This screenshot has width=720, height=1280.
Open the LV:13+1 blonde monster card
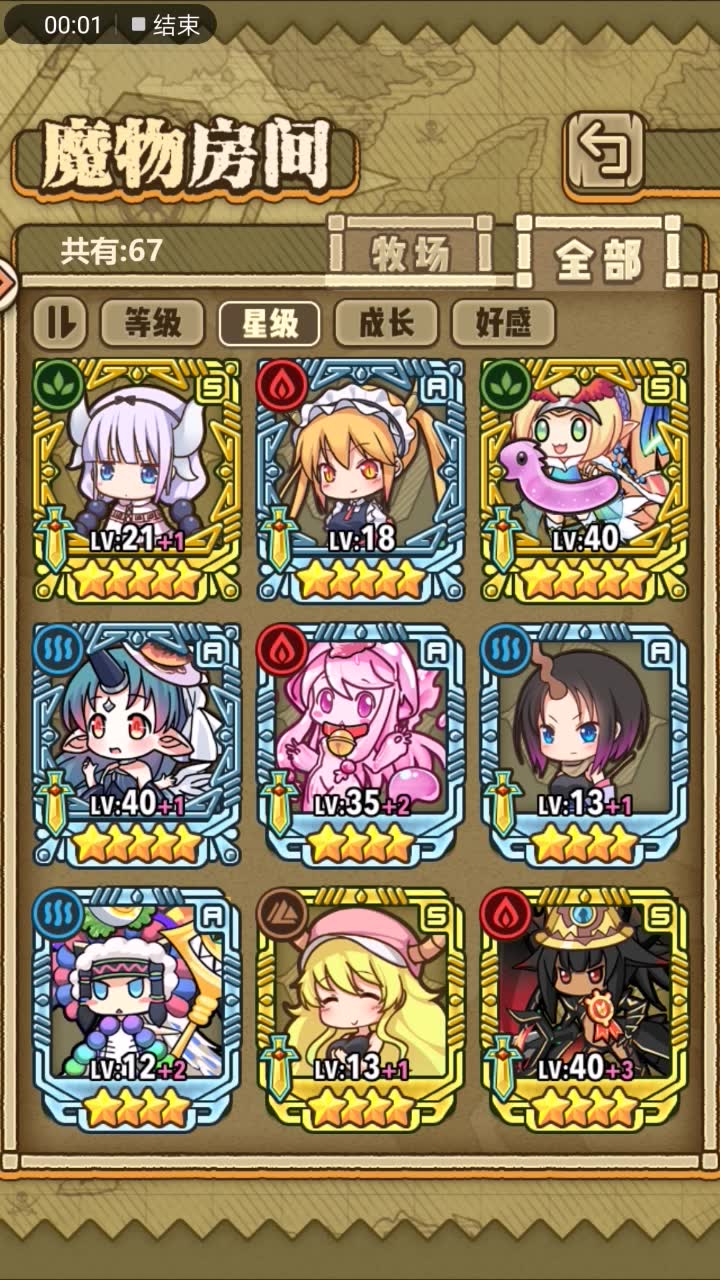(x=361, y=1010)
